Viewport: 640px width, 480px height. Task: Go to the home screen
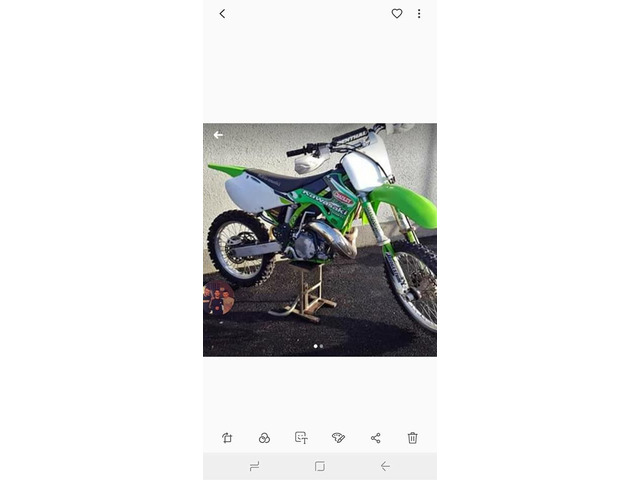(x=320, y=466)
